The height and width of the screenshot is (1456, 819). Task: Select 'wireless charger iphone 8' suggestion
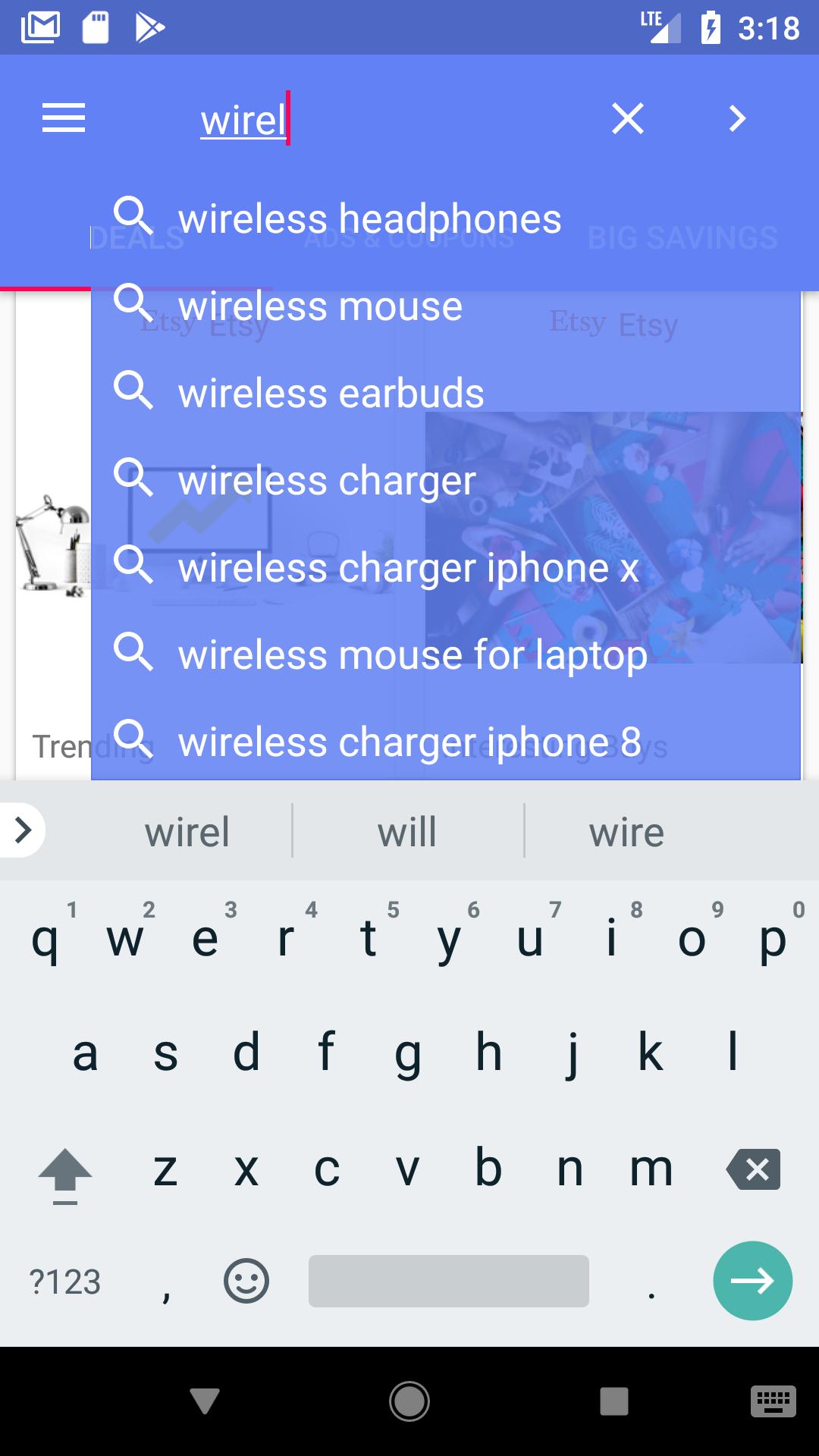pos(409,742)
